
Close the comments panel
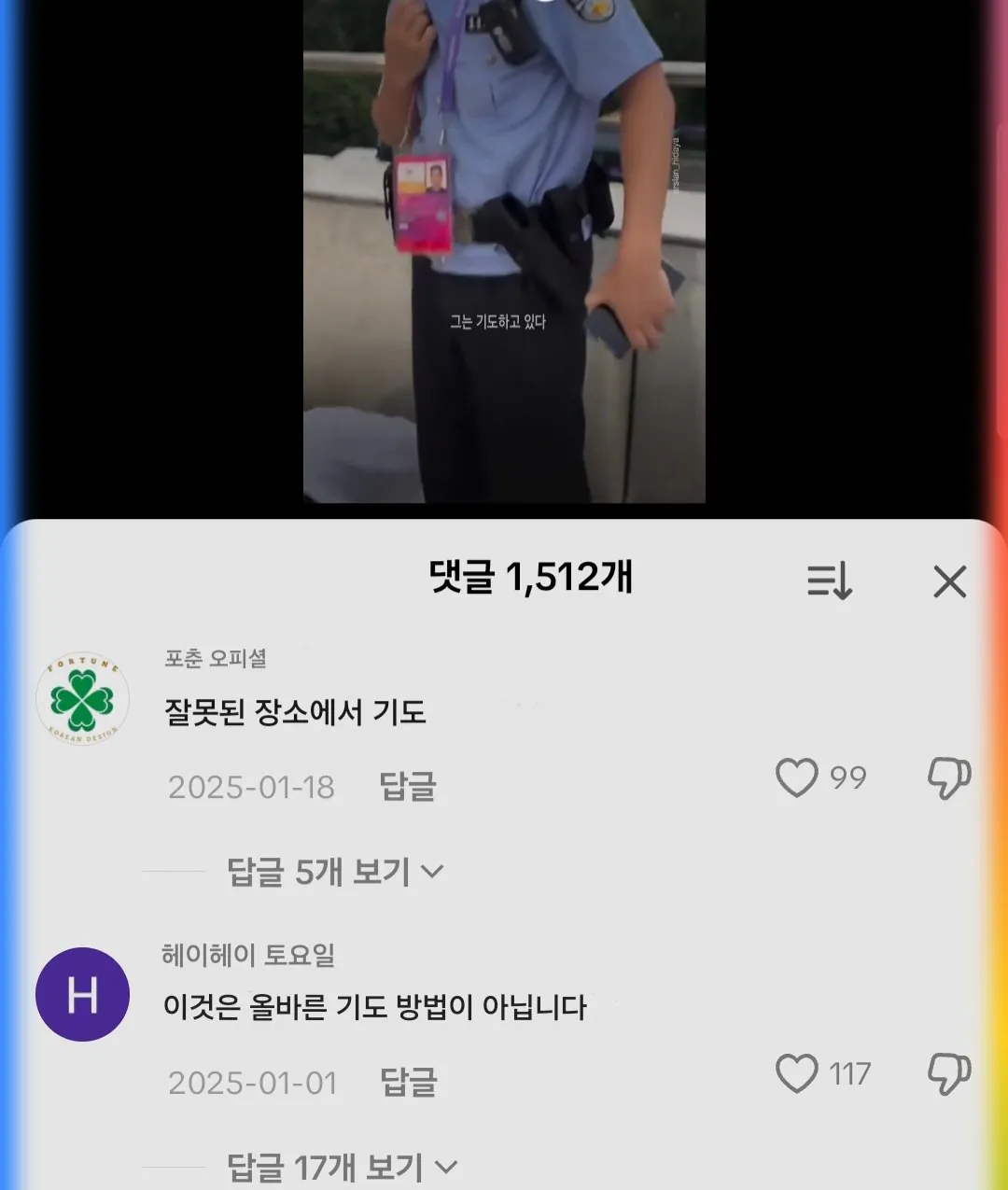click(949, 581)
